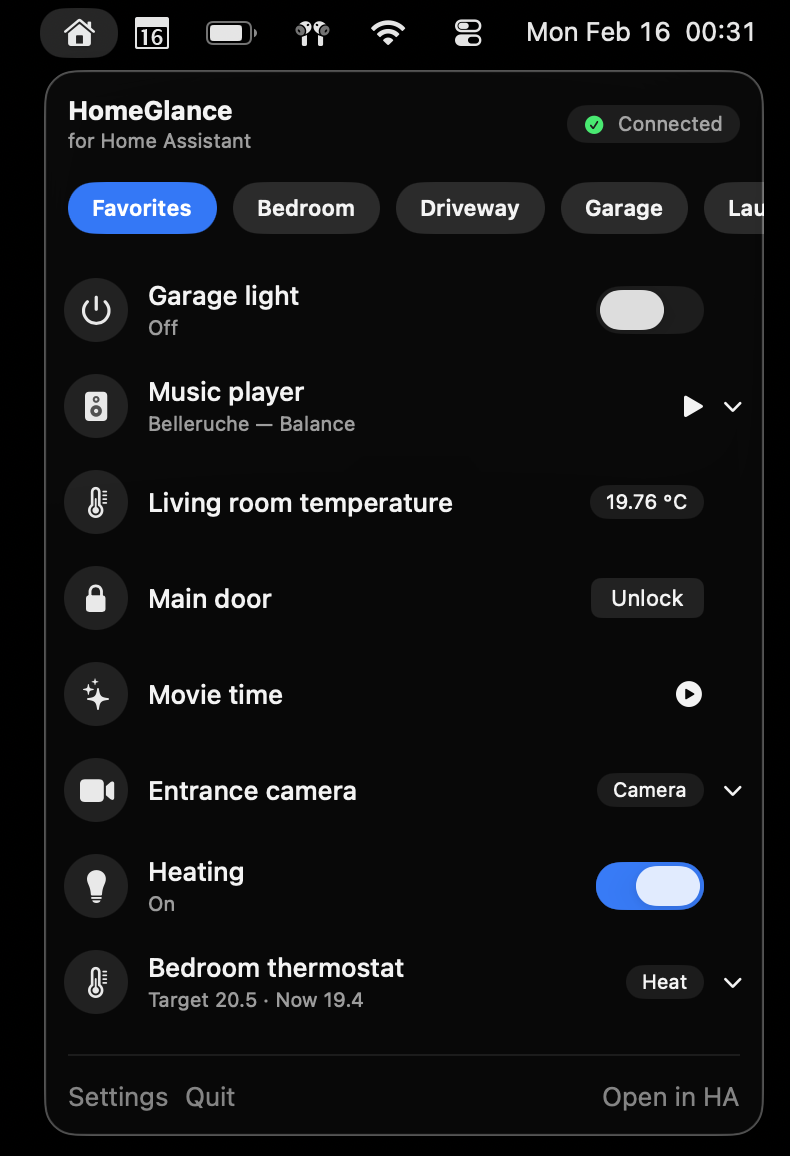790x1156 pixels.
Task: Play the Music player track
Action: pyautogui.click(x=692, y=406)
